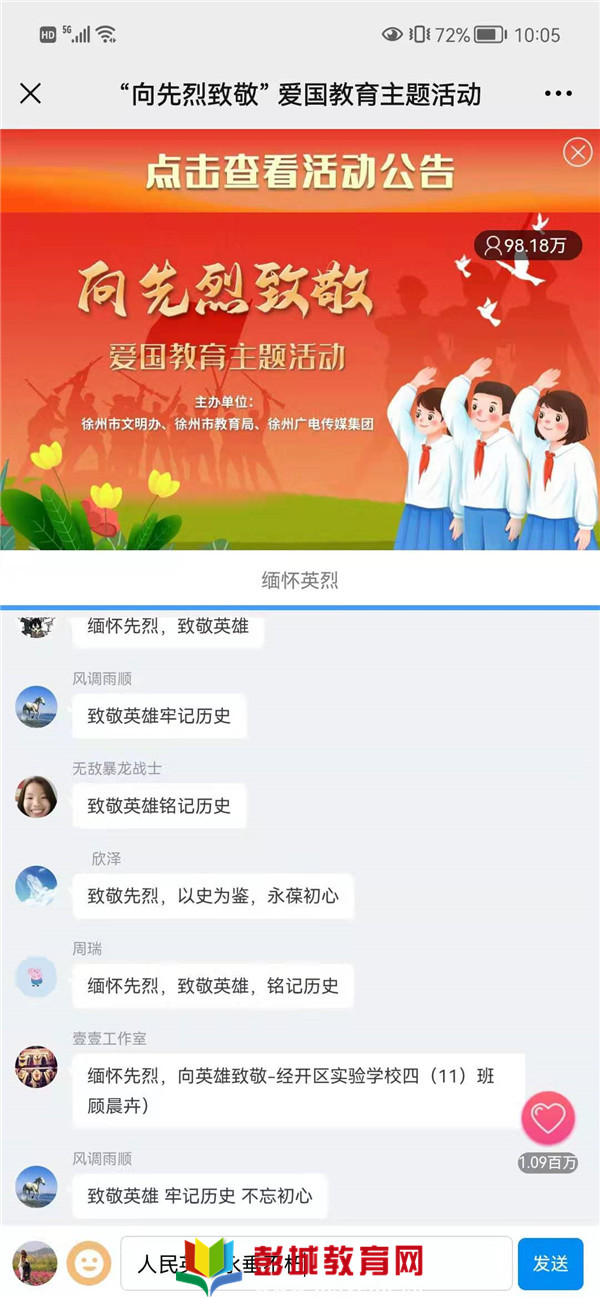Close the activity page
Viewport: 600px width, 1300px height.
point(31,94)
